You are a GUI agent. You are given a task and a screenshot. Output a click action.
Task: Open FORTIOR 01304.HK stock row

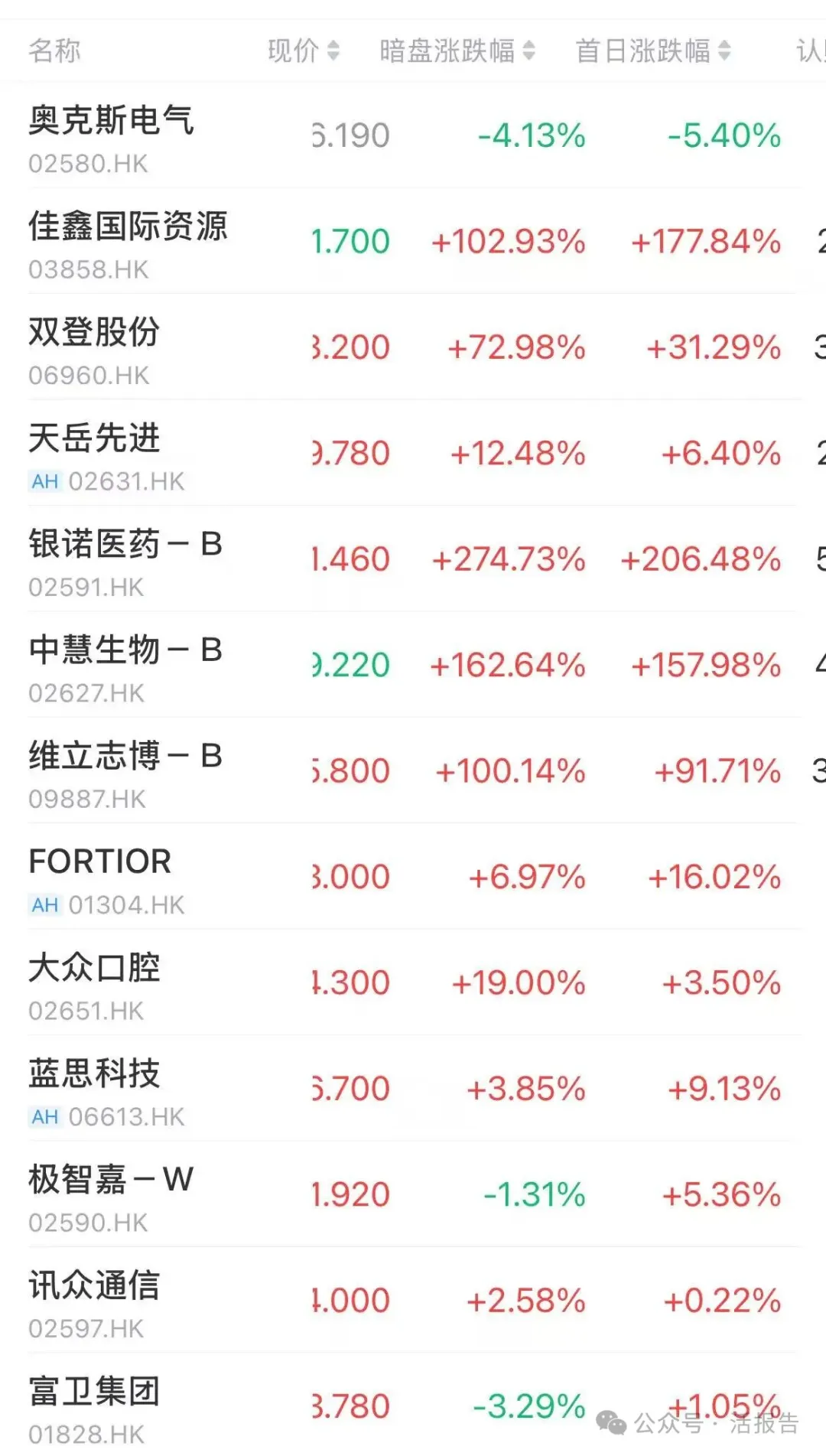point(413,877)
